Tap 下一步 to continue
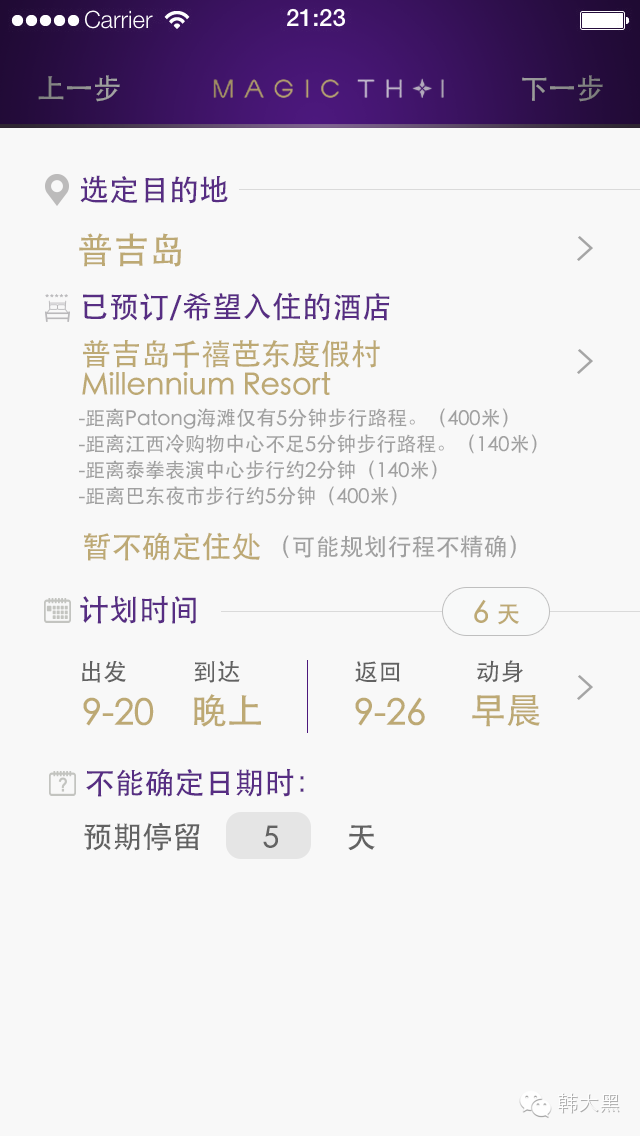 tap(562, 89)
